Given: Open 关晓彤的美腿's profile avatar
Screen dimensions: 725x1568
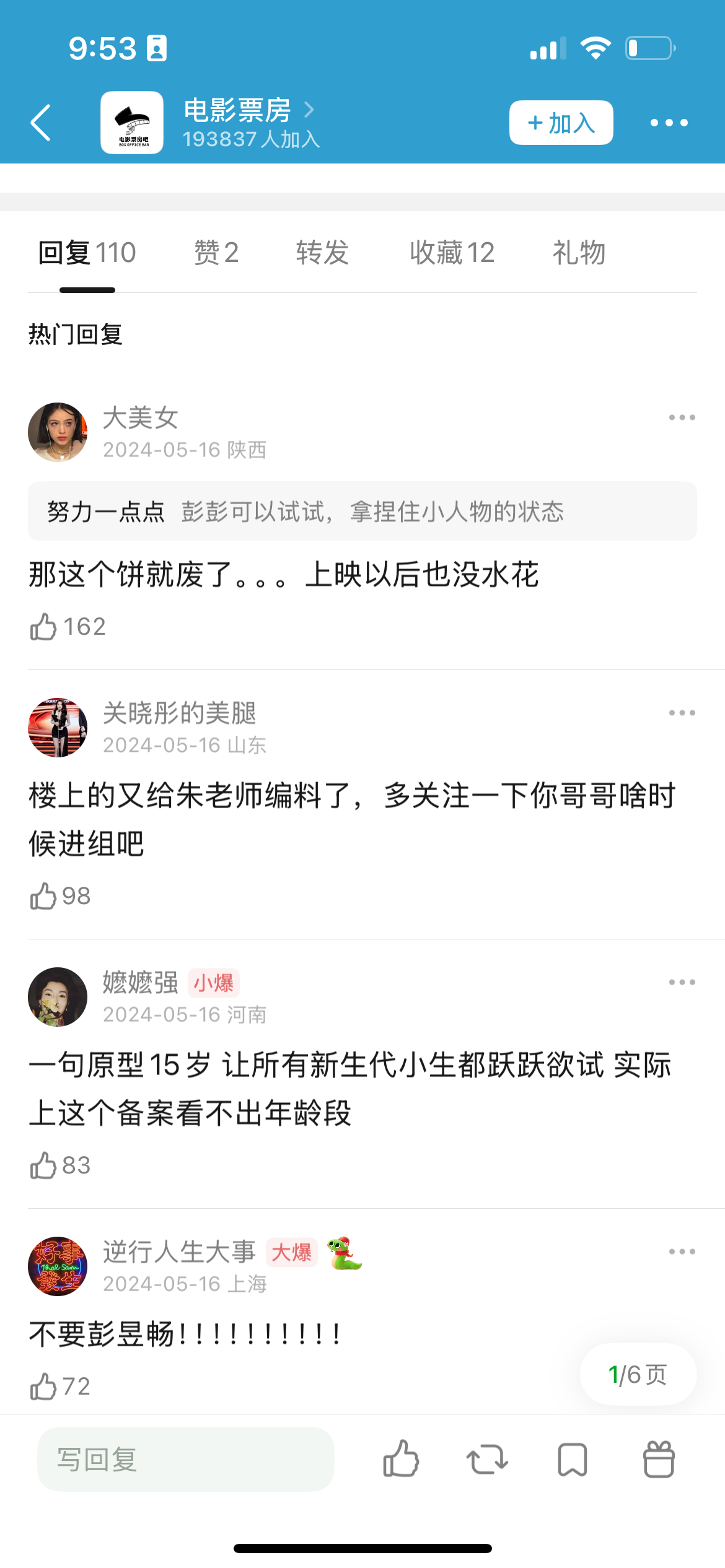Looking at the screenshot, I should [58, 728].
